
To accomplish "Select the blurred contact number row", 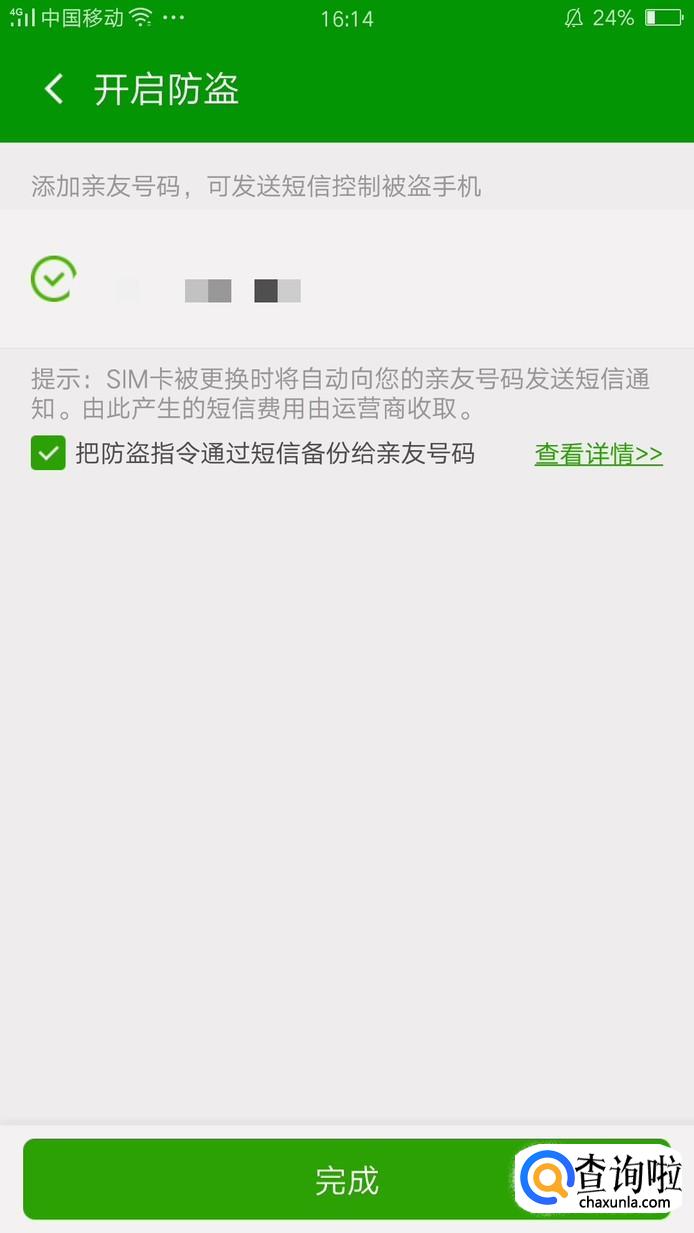I will coord(346,280).
